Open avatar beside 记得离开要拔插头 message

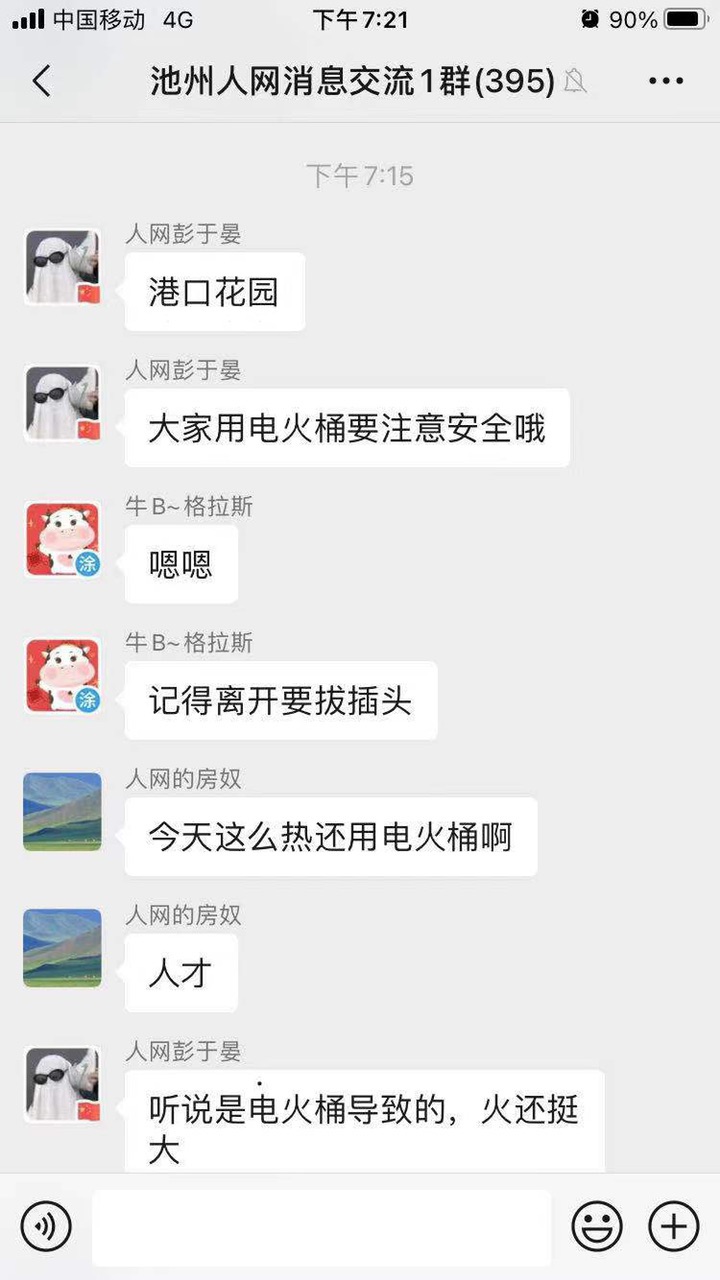click(62, 676)
